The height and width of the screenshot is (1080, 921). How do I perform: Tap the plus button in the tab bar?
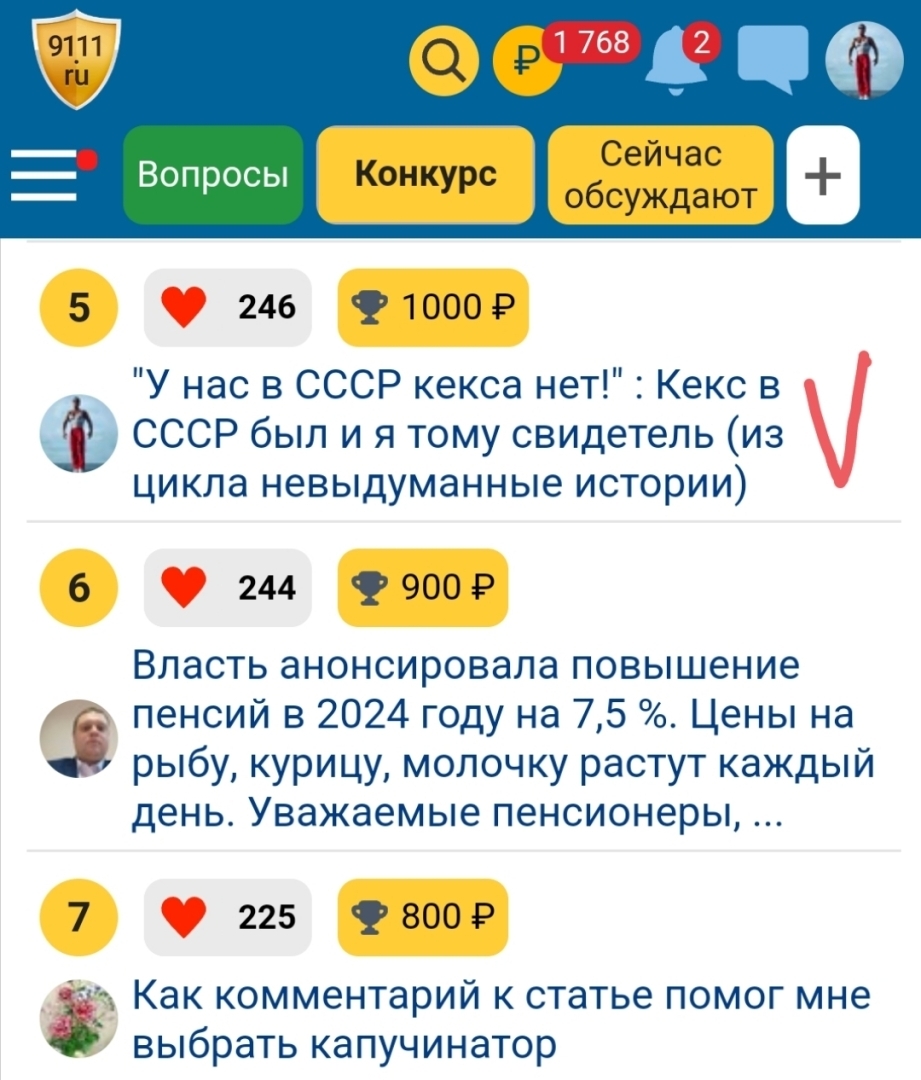click(823, 175)
